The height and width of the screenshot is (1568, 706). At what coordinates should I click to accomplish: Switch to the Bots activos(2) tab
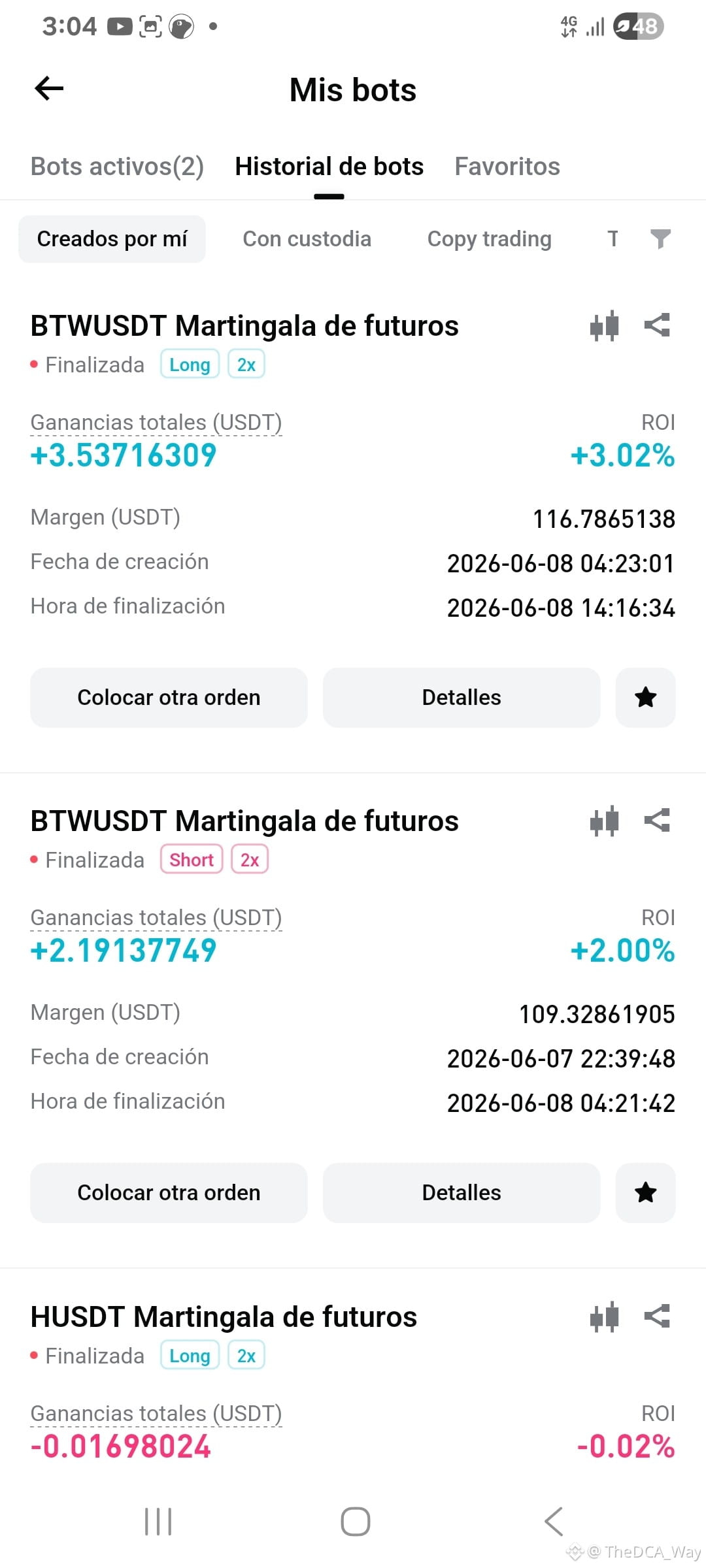pos(117,167)
